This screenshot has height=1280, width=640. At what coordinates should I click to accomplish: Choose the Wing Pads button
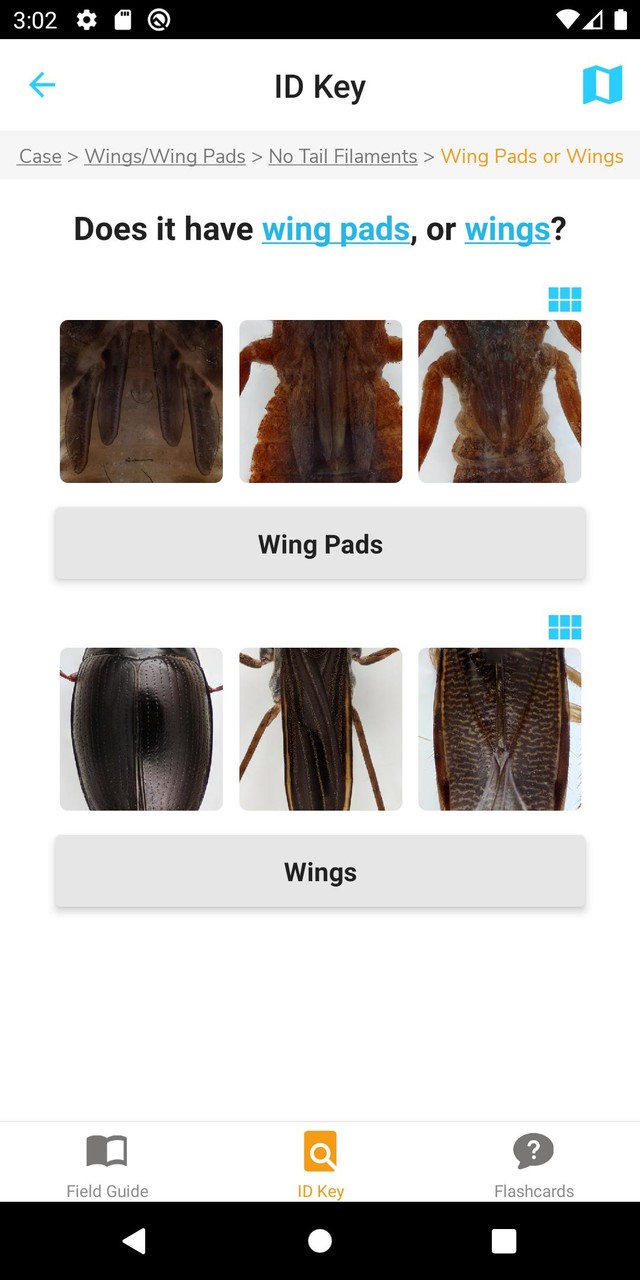(320, 544)
